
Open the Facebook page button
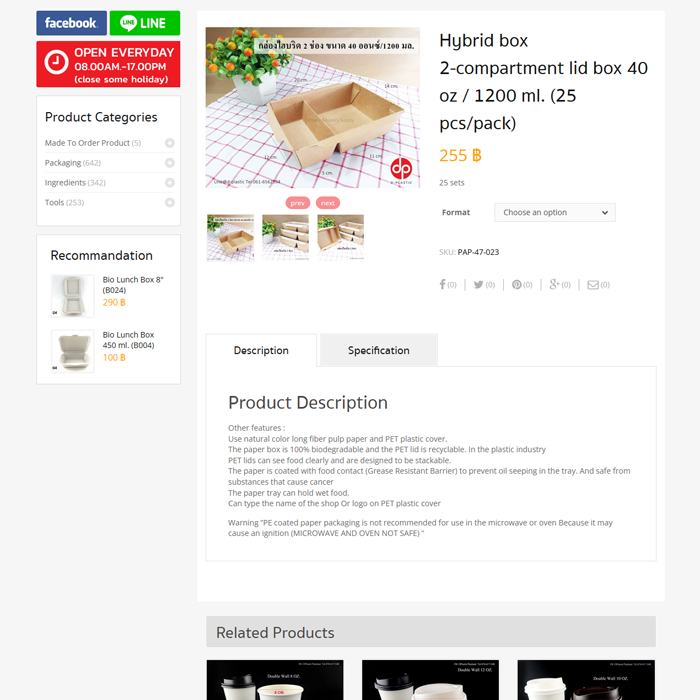click(x=71, y=23)
